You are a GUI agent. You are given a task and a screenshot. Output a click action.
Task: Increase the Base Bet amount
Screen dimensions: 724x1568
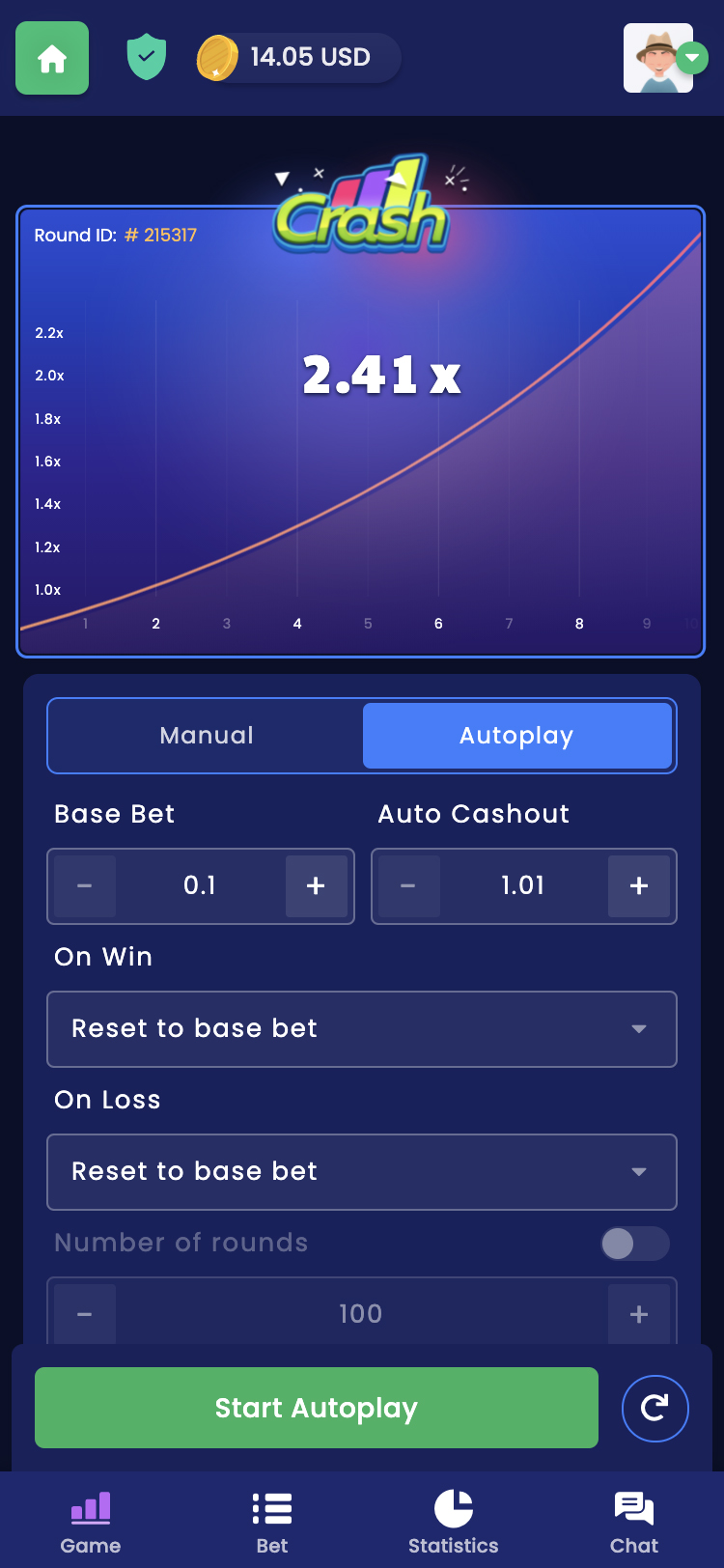click(316, 886)
